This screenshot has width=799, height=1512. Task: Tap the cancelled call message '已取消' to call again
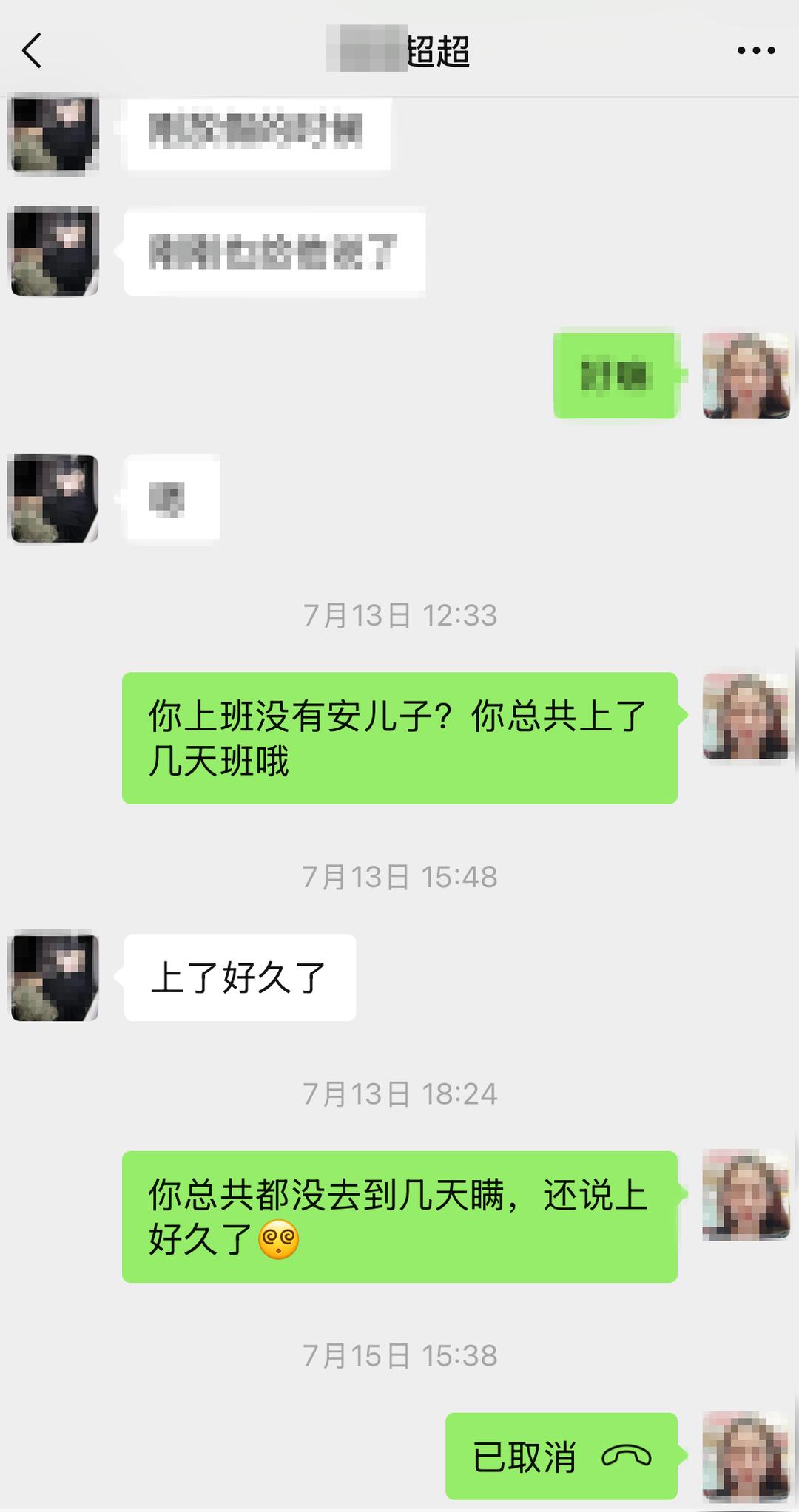(561, 1457)
